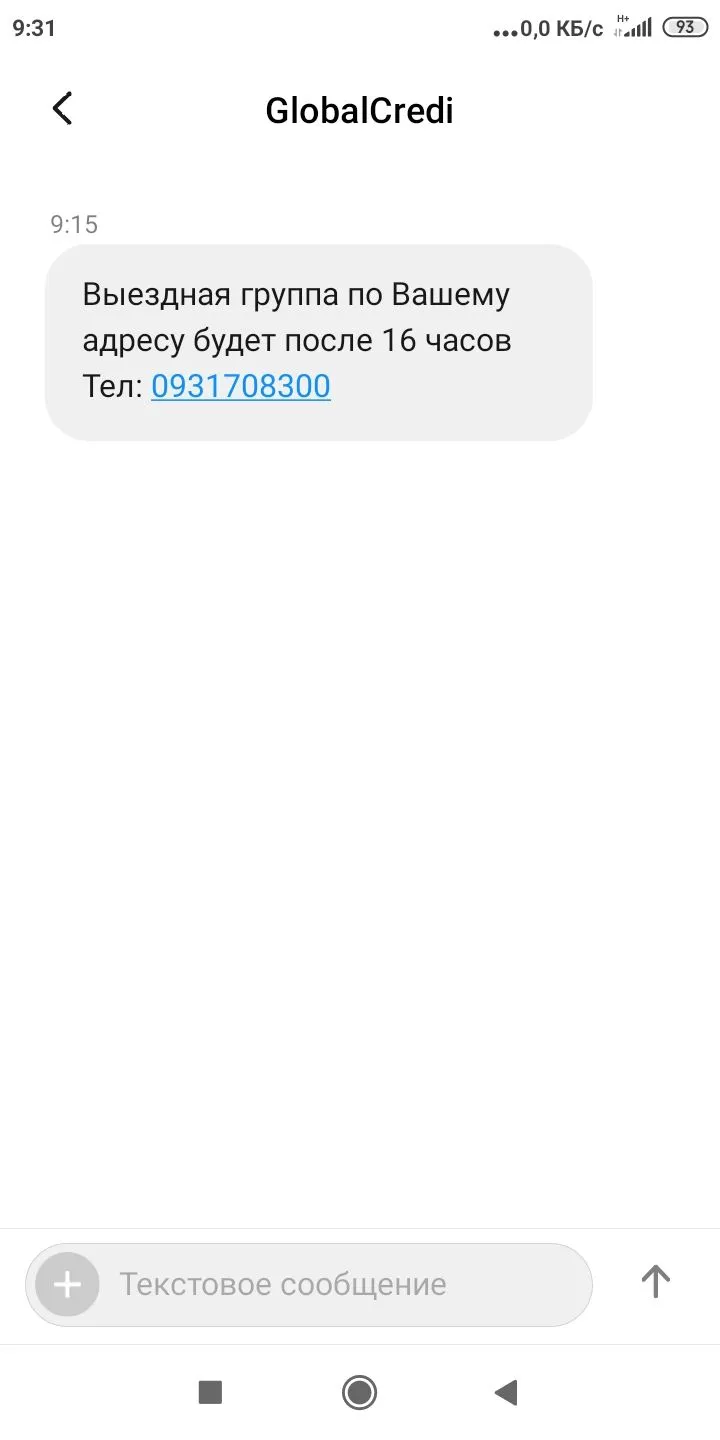Screen dimensions: 720x1440
Task: Tap the system home button
Action: (359, 1392)
